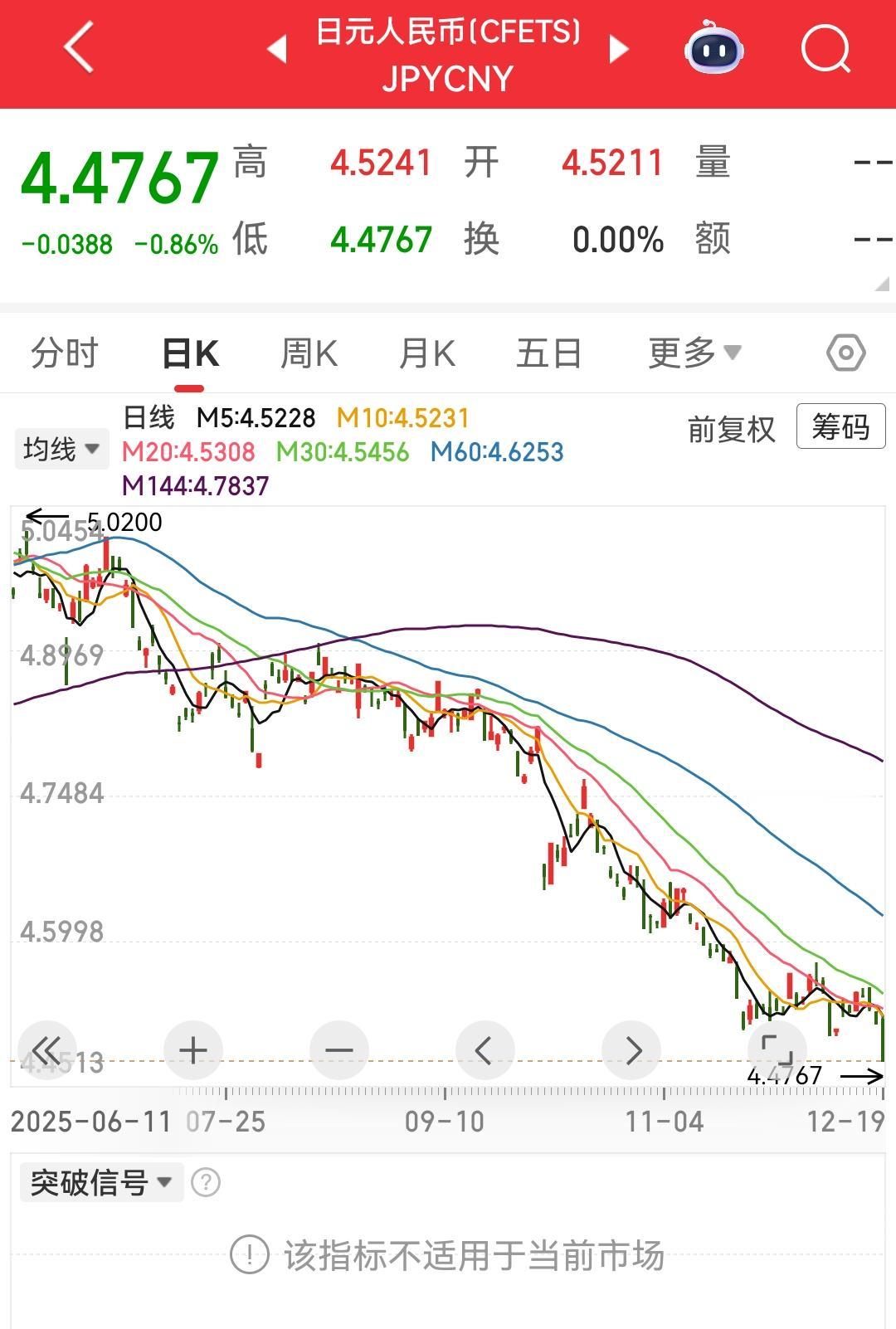Image resolution: width=896 pixels, height=1329 pixels.
Task: Open chart settings gear icon
Action: coord(845,353)
